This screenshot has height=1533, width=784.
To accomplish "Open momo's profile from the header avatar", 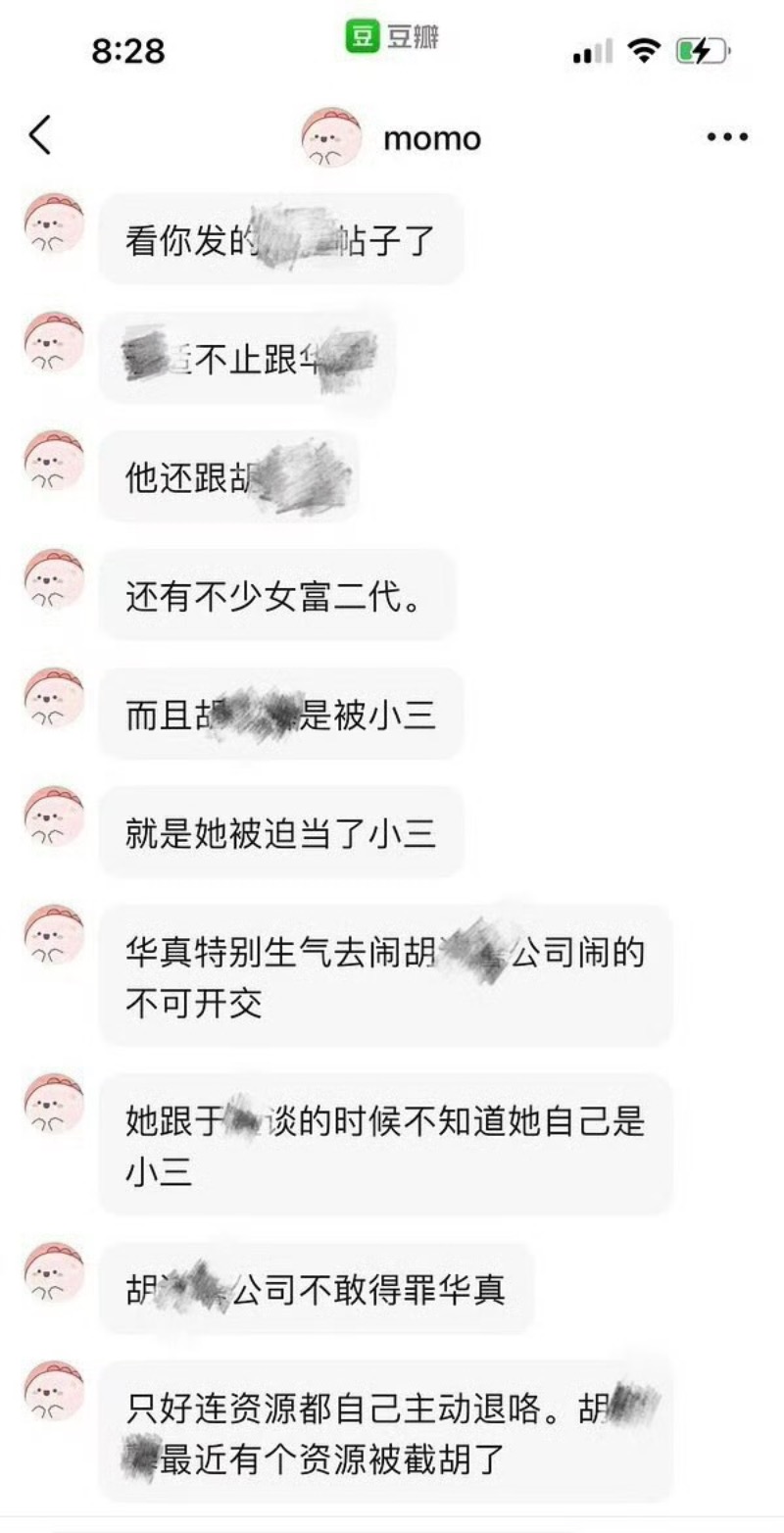I will click(331, 137).
